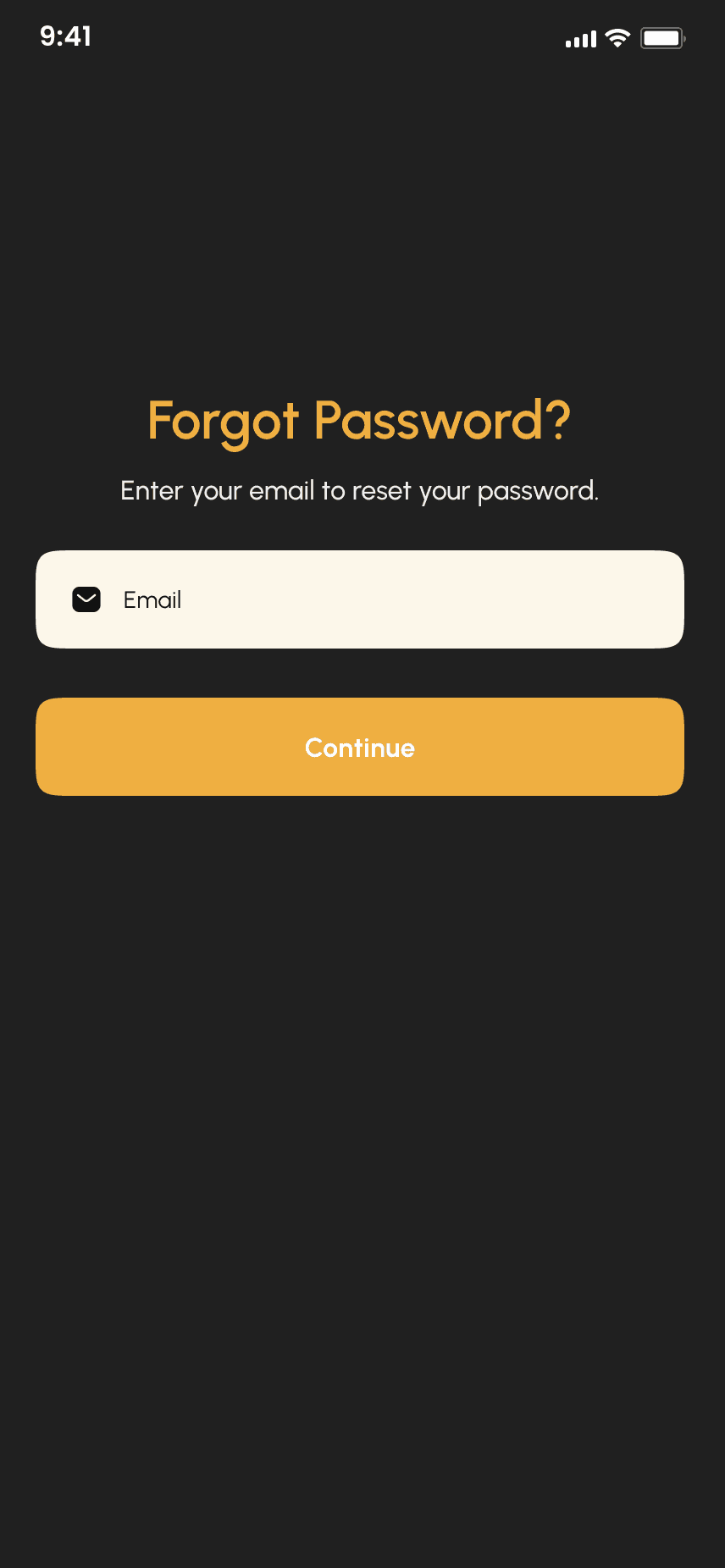Select the Email field rounded container
Screen dimensions: 725x1568
click(x=359, y=599)
